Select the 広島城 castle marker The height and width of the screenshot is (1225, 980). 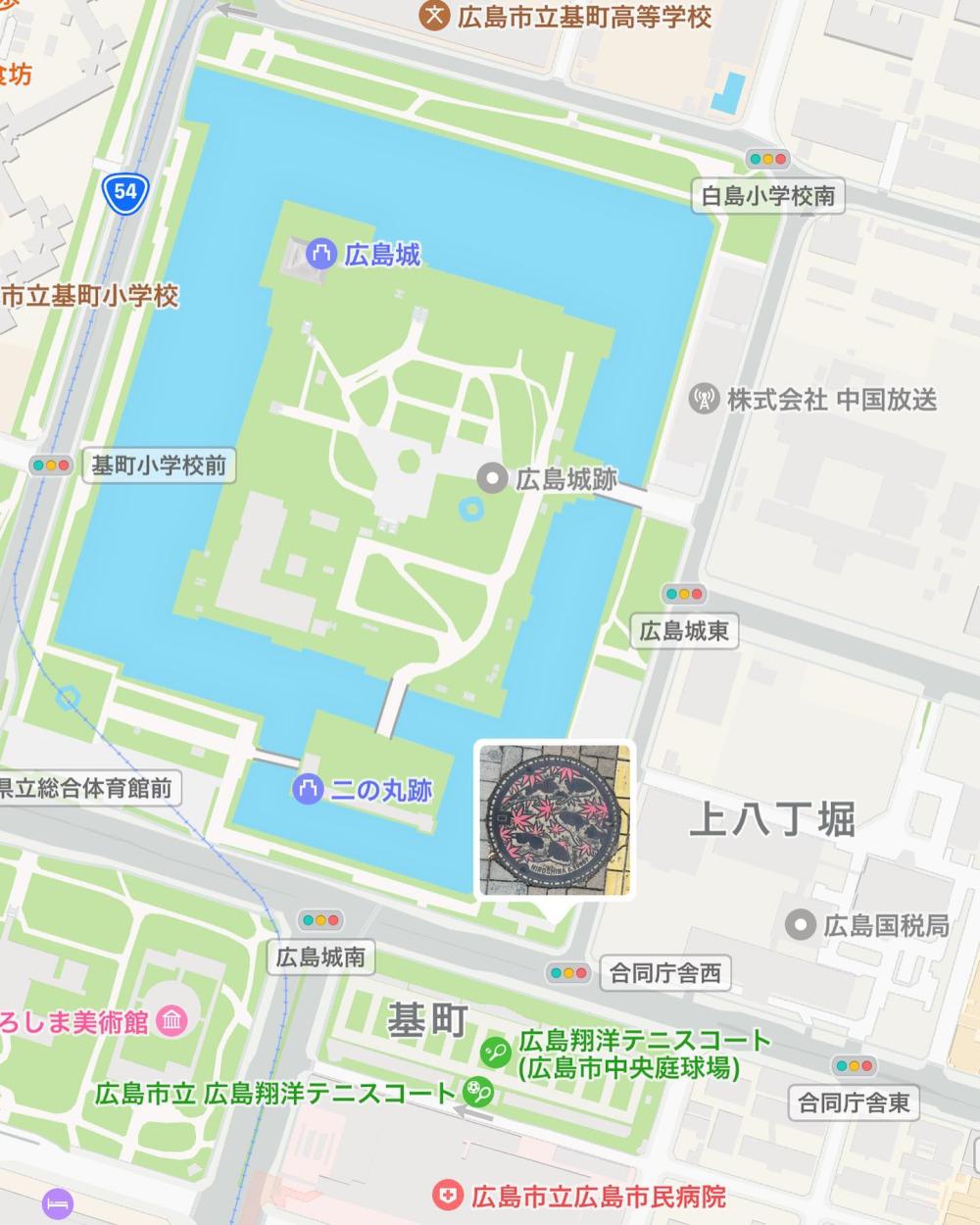point(320,255)
